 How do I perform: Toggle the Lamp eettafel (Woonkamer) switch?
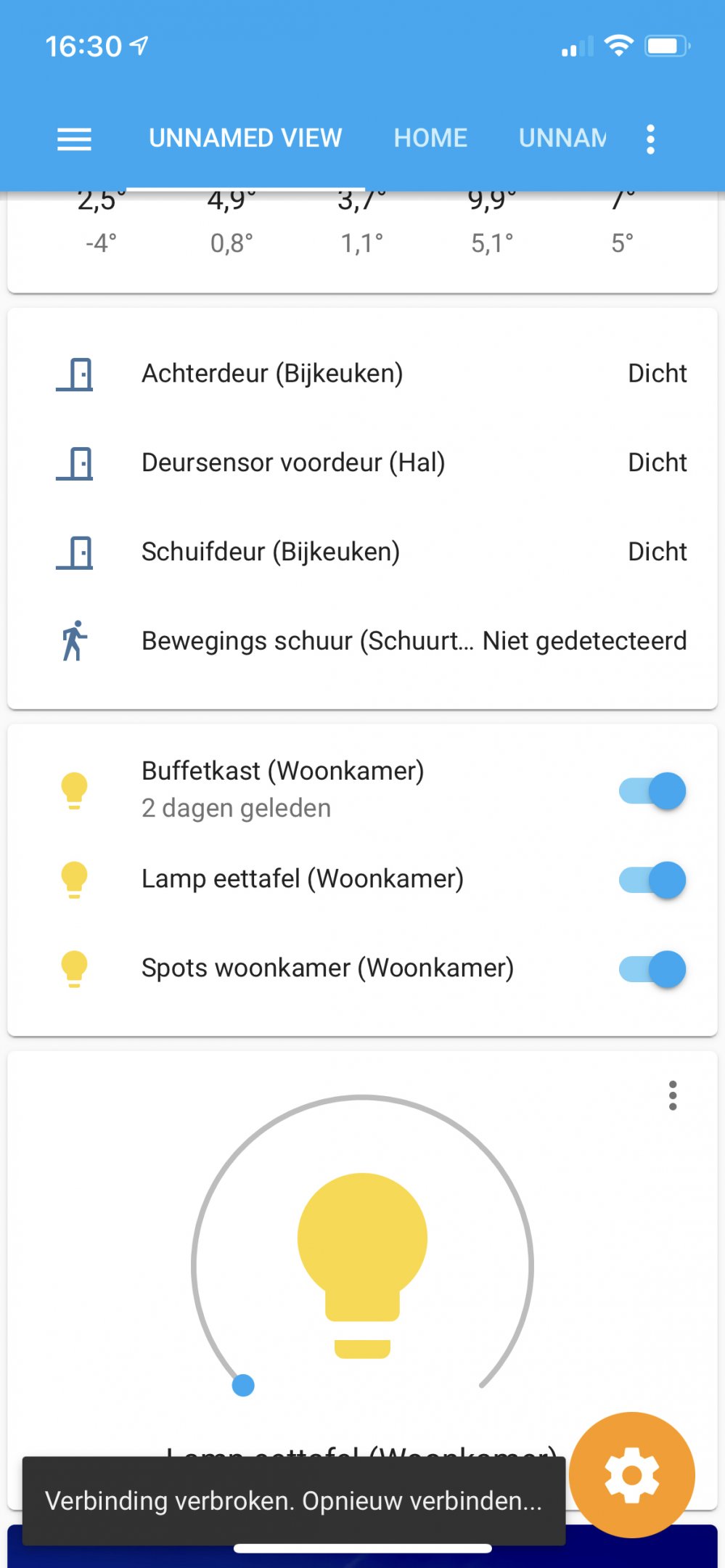tap(652, 880)
